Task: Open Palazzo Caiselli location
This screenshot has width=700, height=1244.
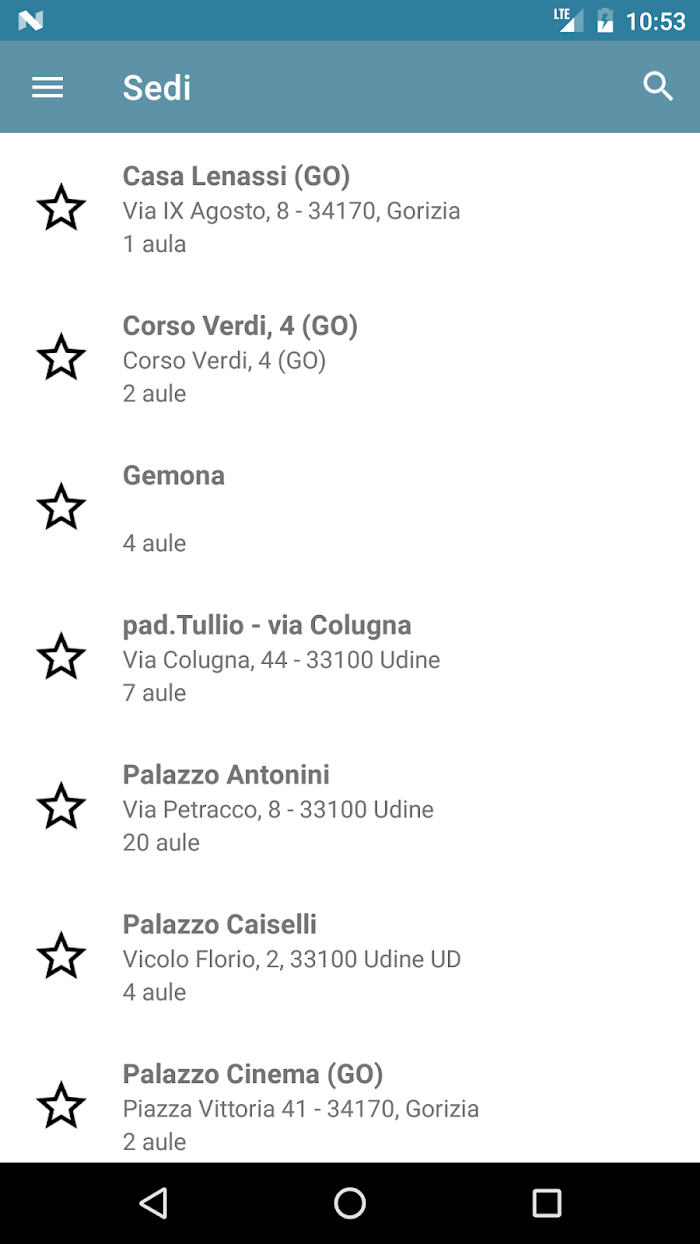Action: [x=350, y=958]
